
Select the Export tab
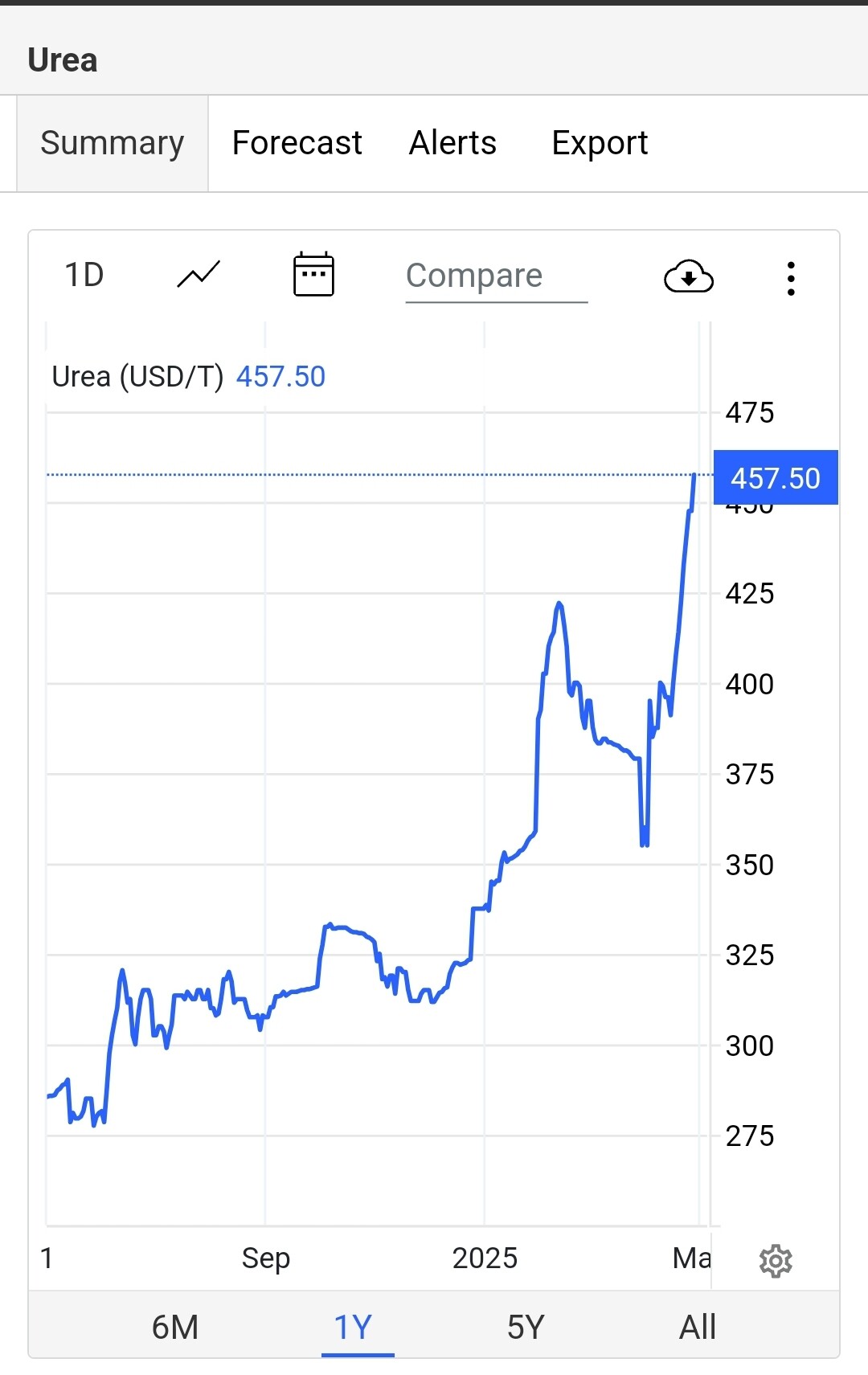tap(600, 143)
